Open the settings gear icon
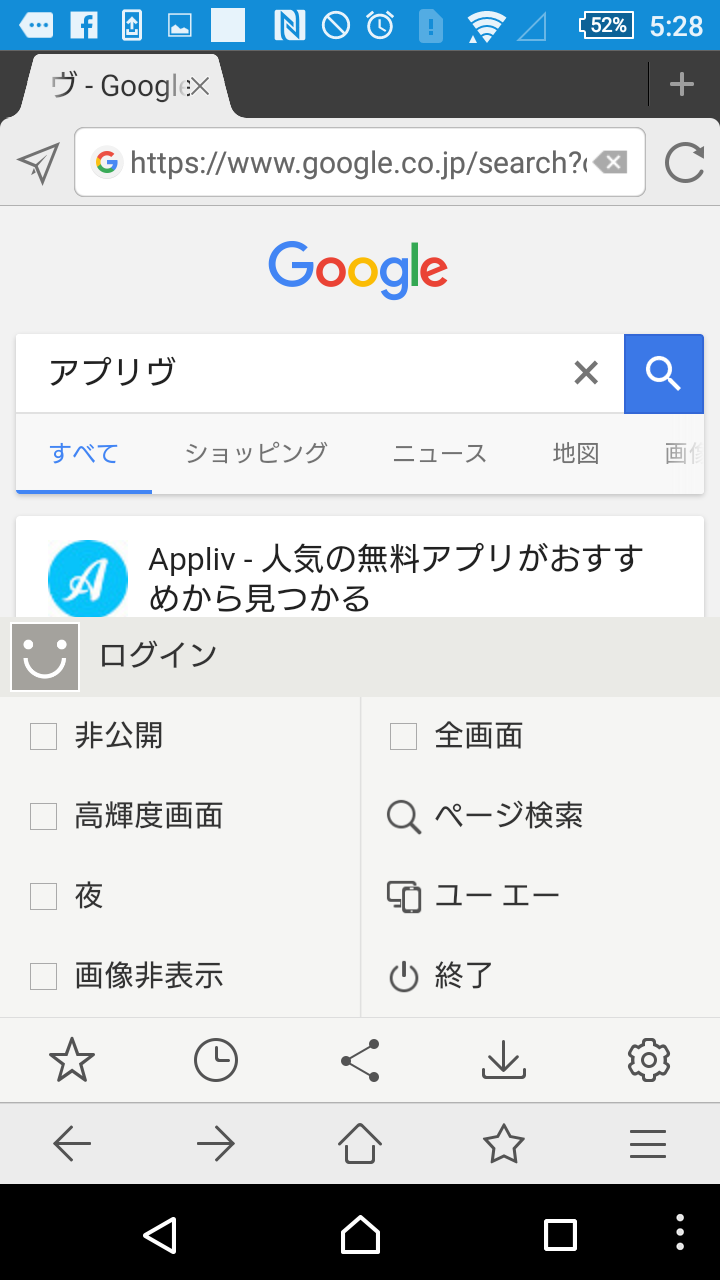Image resolution: width=720 pixels, height=1280 pixels. coord(648,1060)
